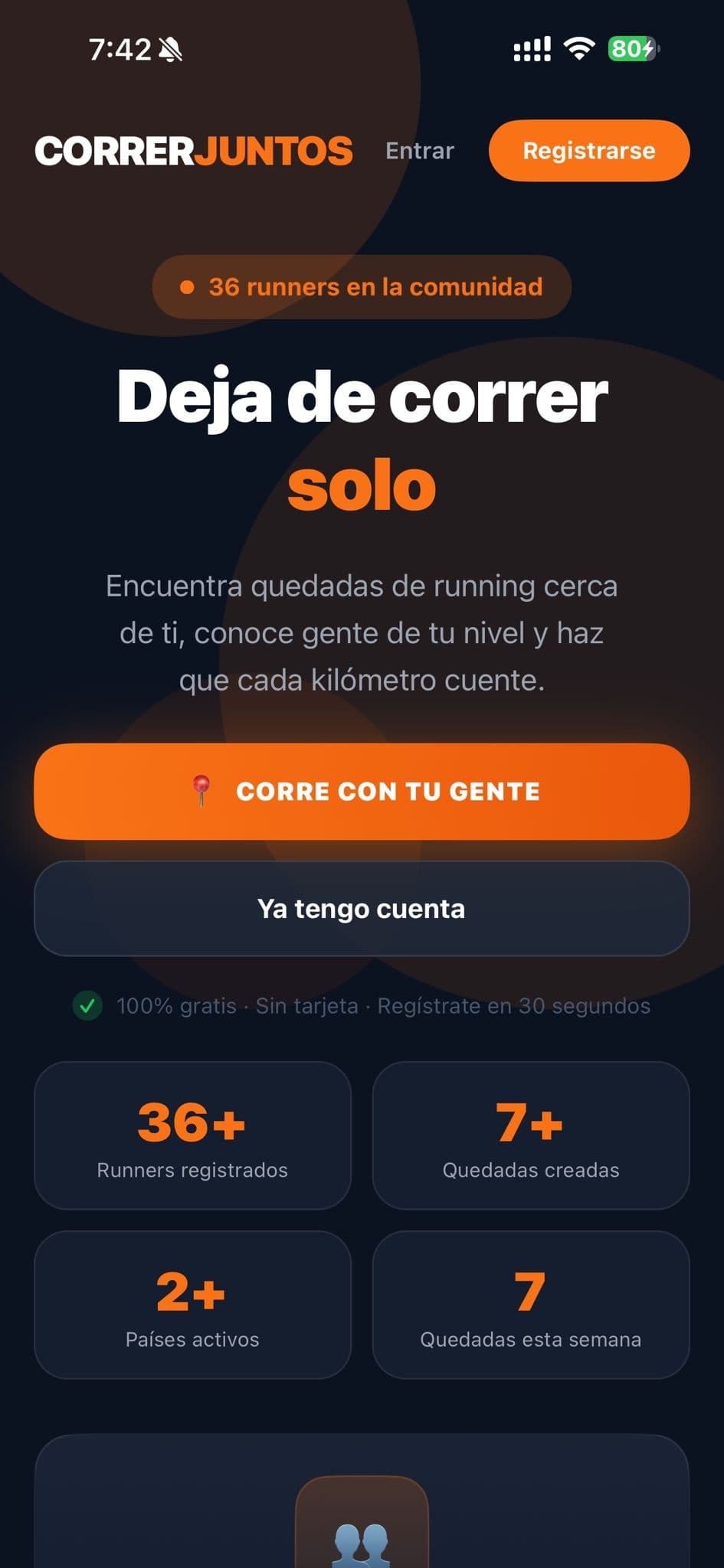
Task: Tap the Wi-Fi icon in the status bar
Action: pyautogui.click(x=580, y=48)
